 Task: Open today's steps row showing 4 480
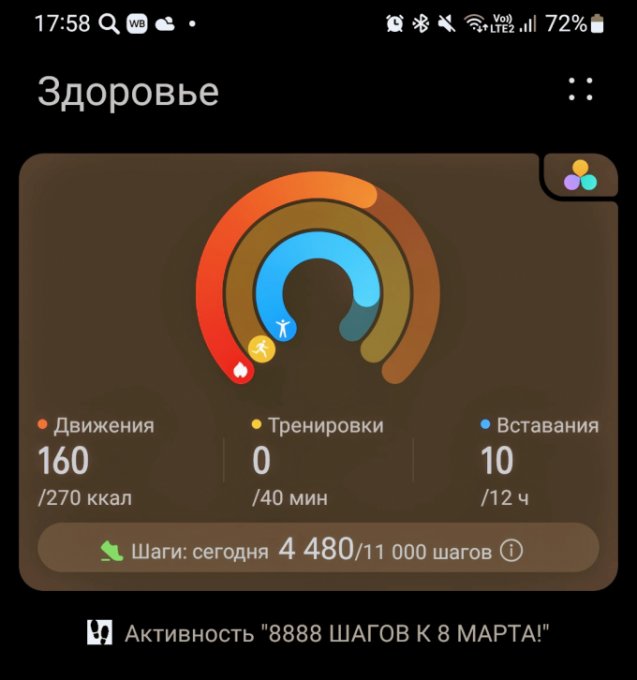click(300, 550)
